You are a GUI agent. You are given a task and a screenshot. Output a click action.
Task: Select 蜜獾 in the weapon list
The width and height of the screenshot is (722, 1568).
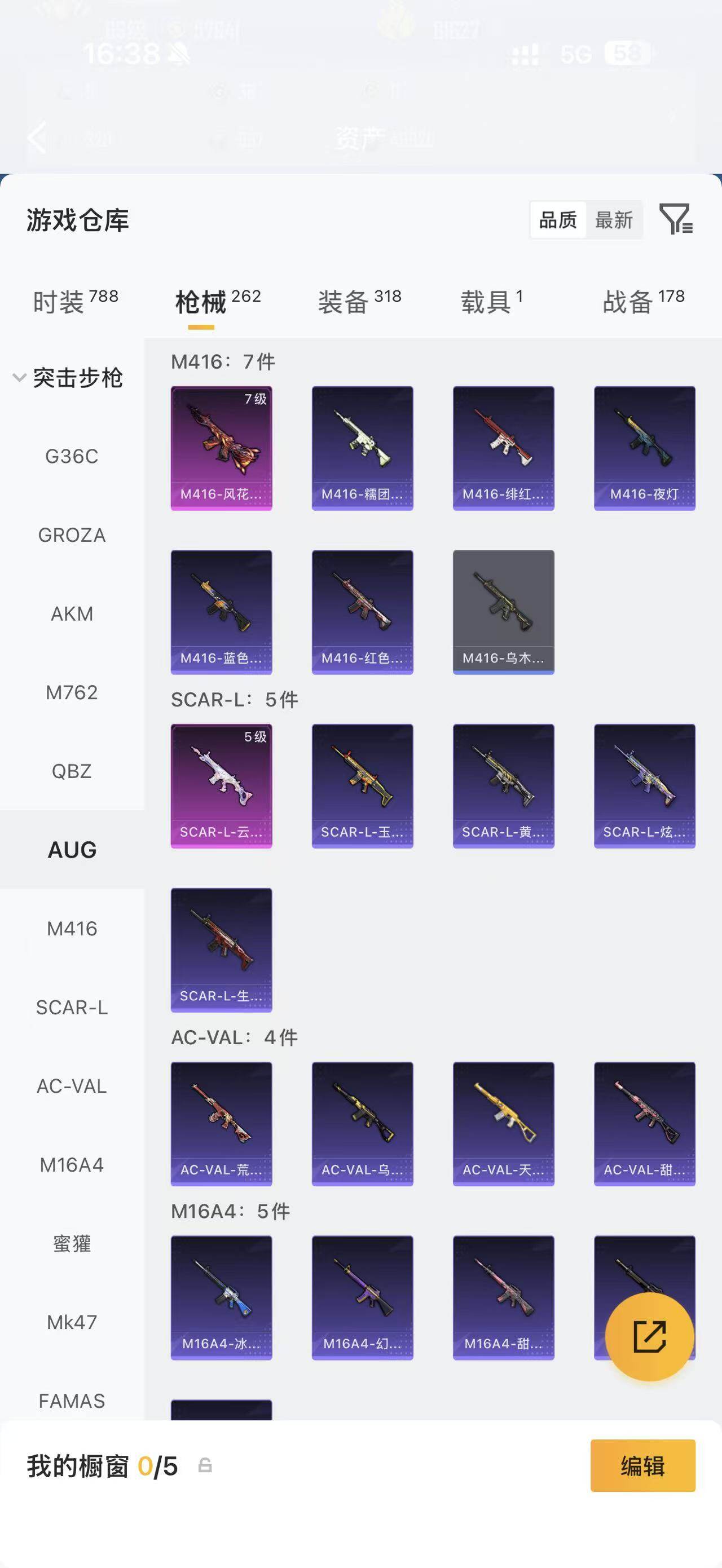pyautogui.click(x=72, y=1244)
